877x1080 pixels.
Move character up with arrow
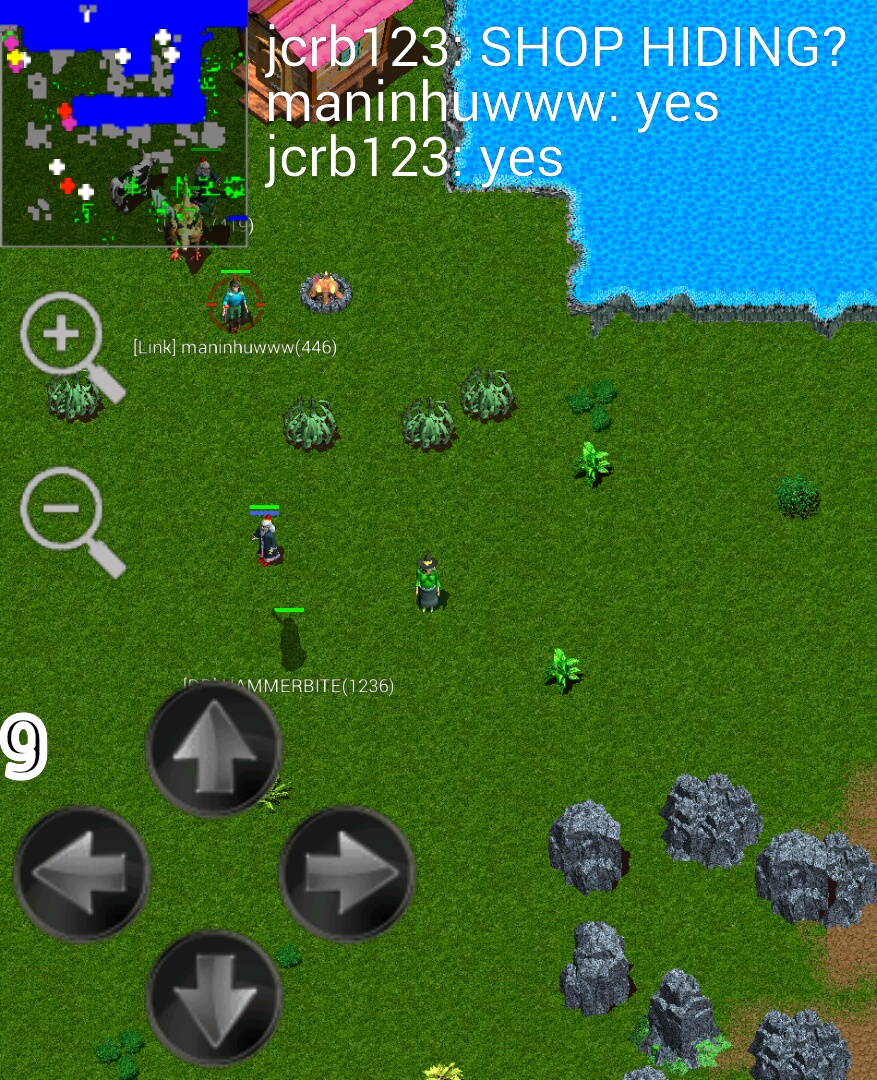point(214,747)
